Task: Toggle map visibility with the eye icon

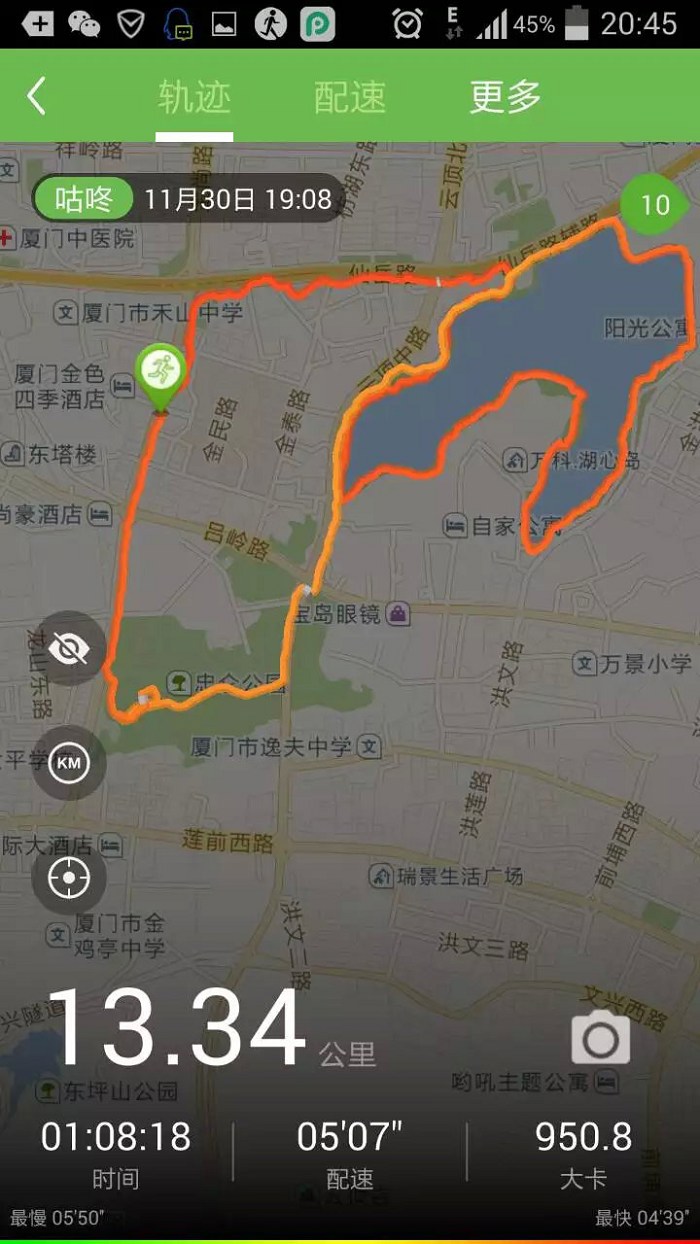Action: (68, 649)
